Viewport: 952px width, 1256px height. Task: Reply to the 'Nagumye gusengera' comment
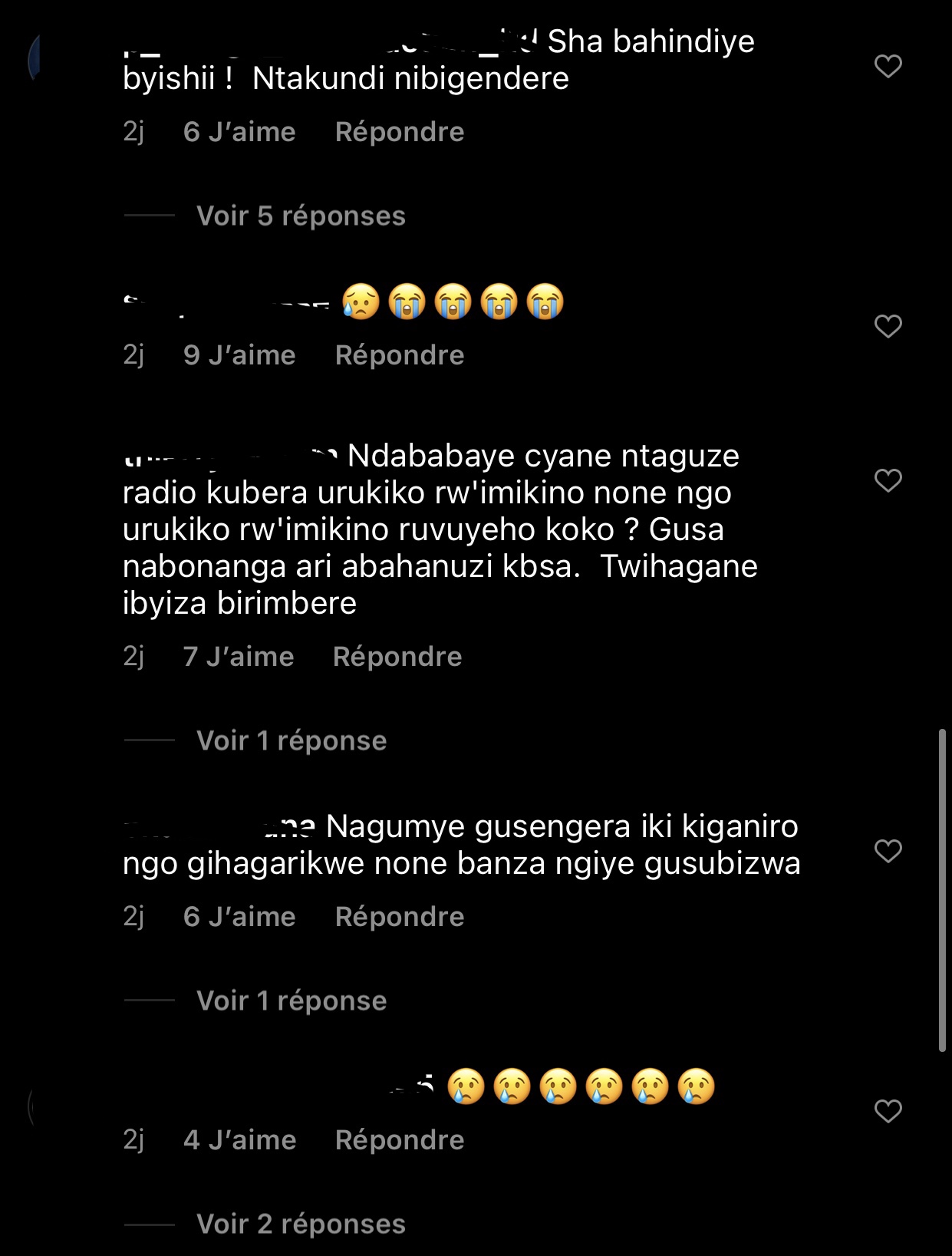399,917
